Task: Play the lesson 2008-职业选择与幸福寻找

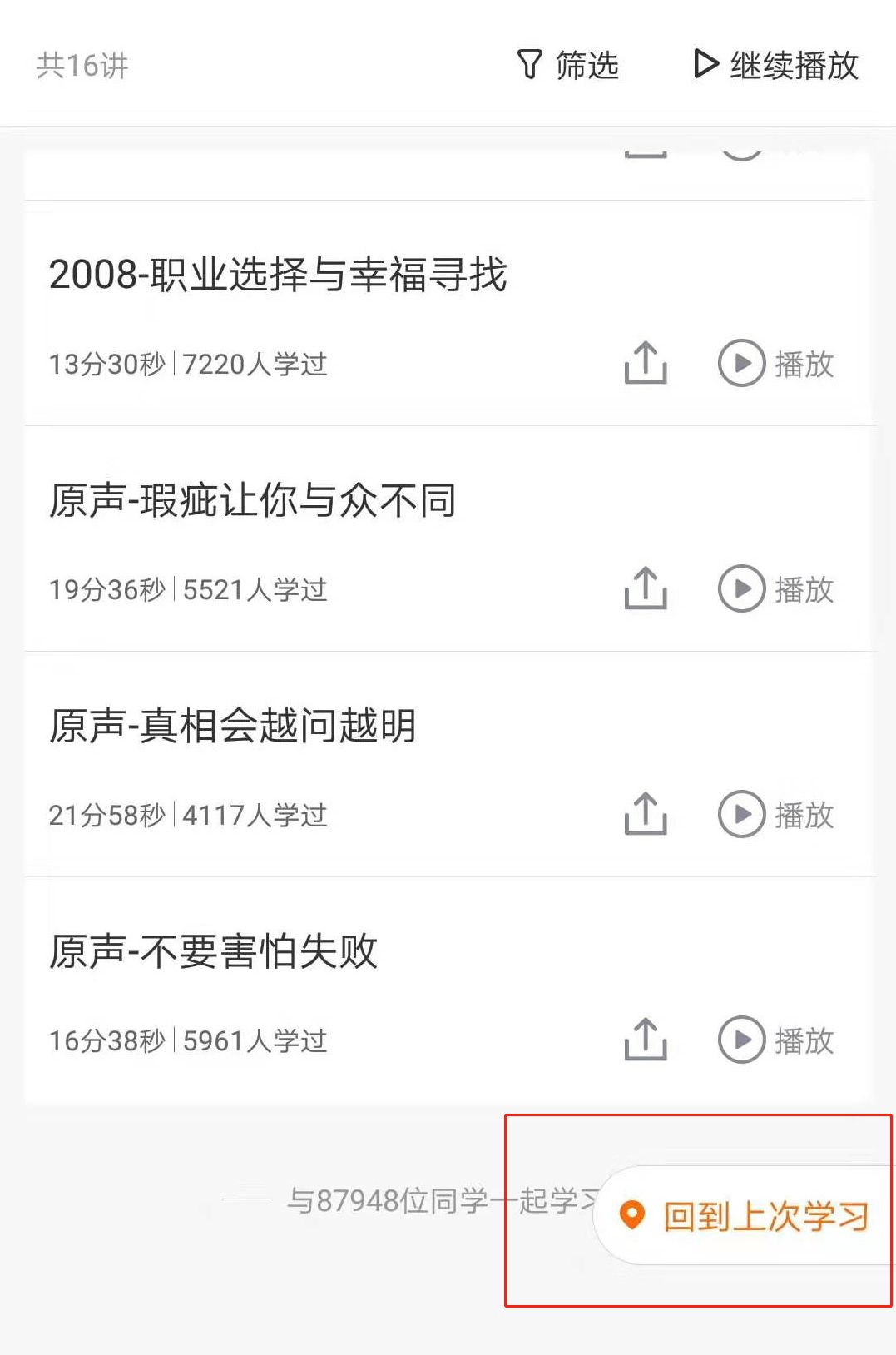Action: pyautogui.click(x=775, y=364)
